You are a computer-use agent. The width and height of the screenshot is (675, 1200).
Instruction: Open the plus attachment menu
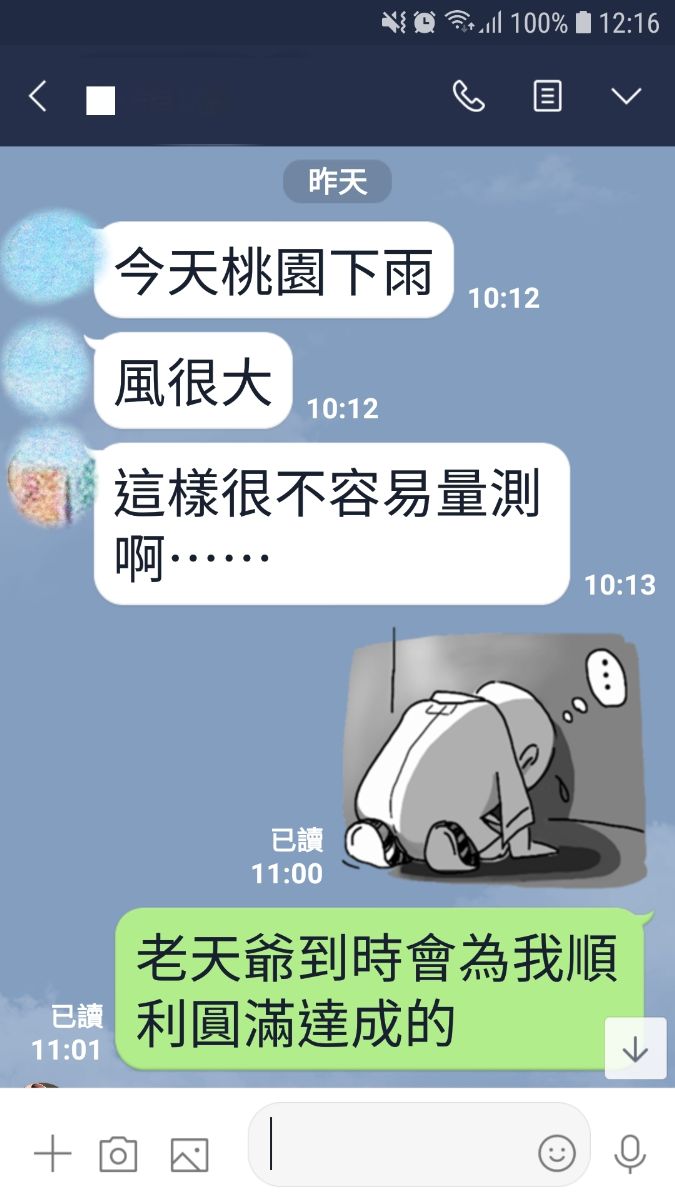(x=52, y=1154)
